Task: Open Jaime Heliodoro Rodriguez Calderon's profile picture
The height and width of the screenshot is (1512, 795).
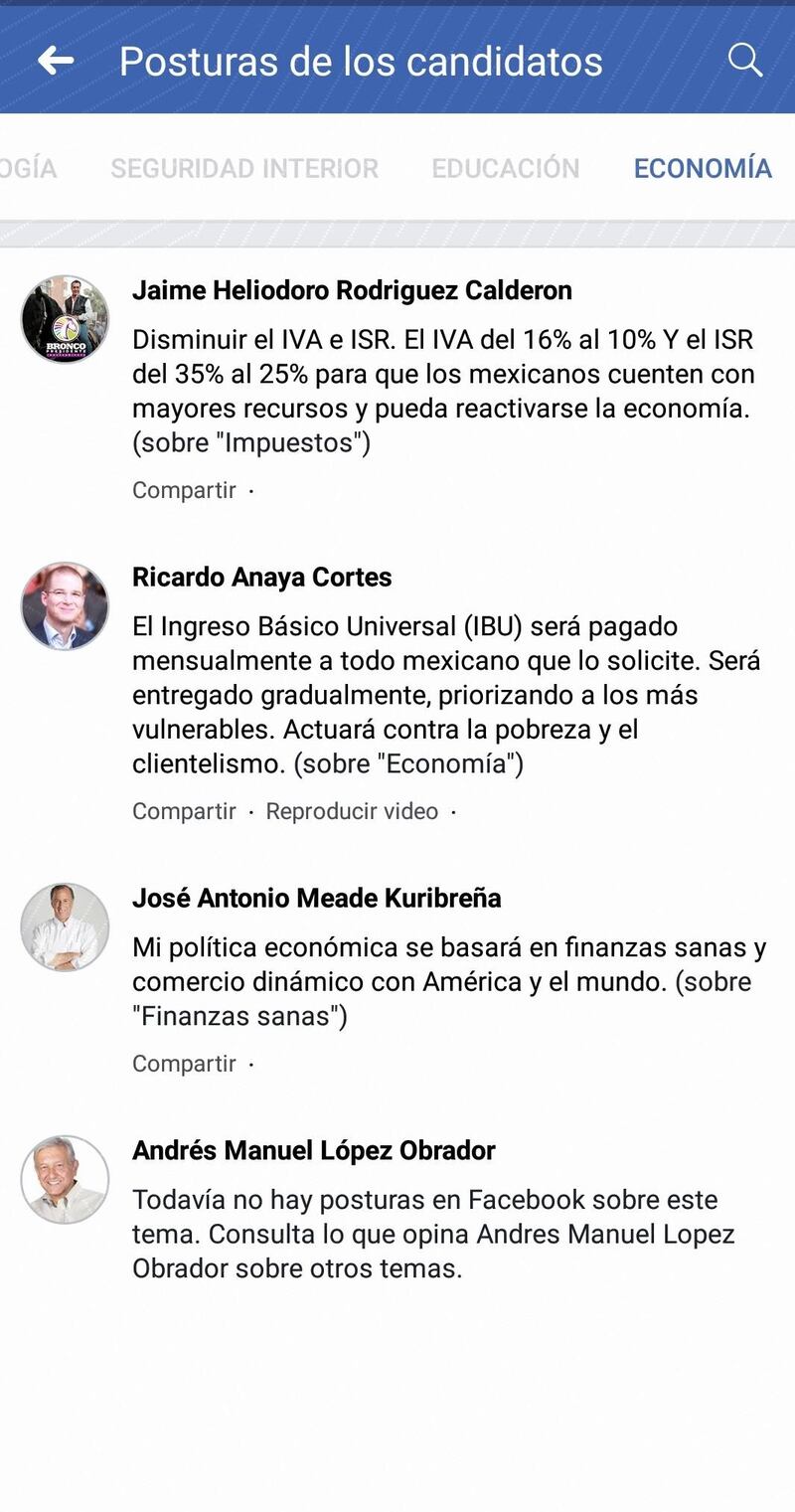Action: pyautogui.click(x=65, y=319)
